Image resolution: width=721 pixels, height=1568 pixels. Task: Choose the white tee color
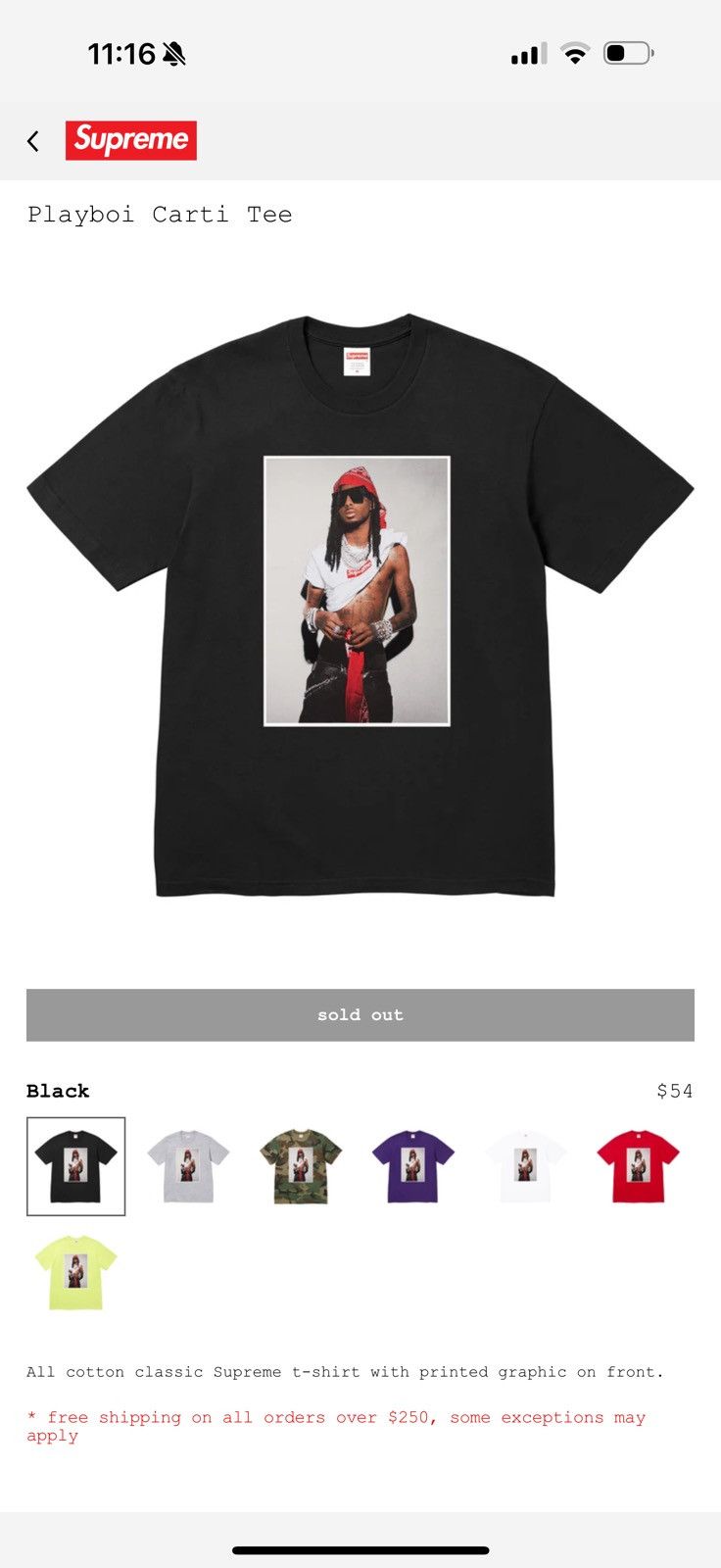[x=526, y=1166]
